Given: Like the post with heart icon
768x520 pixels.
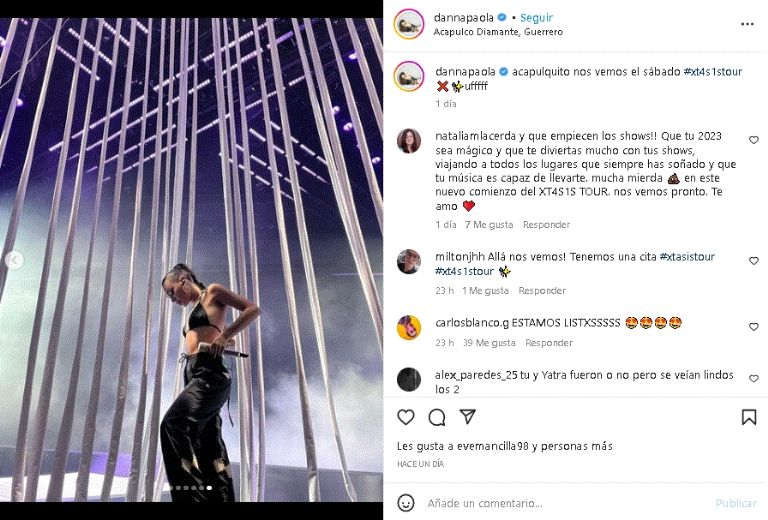Looking at the screenshot, I should (x=406, y=417).
